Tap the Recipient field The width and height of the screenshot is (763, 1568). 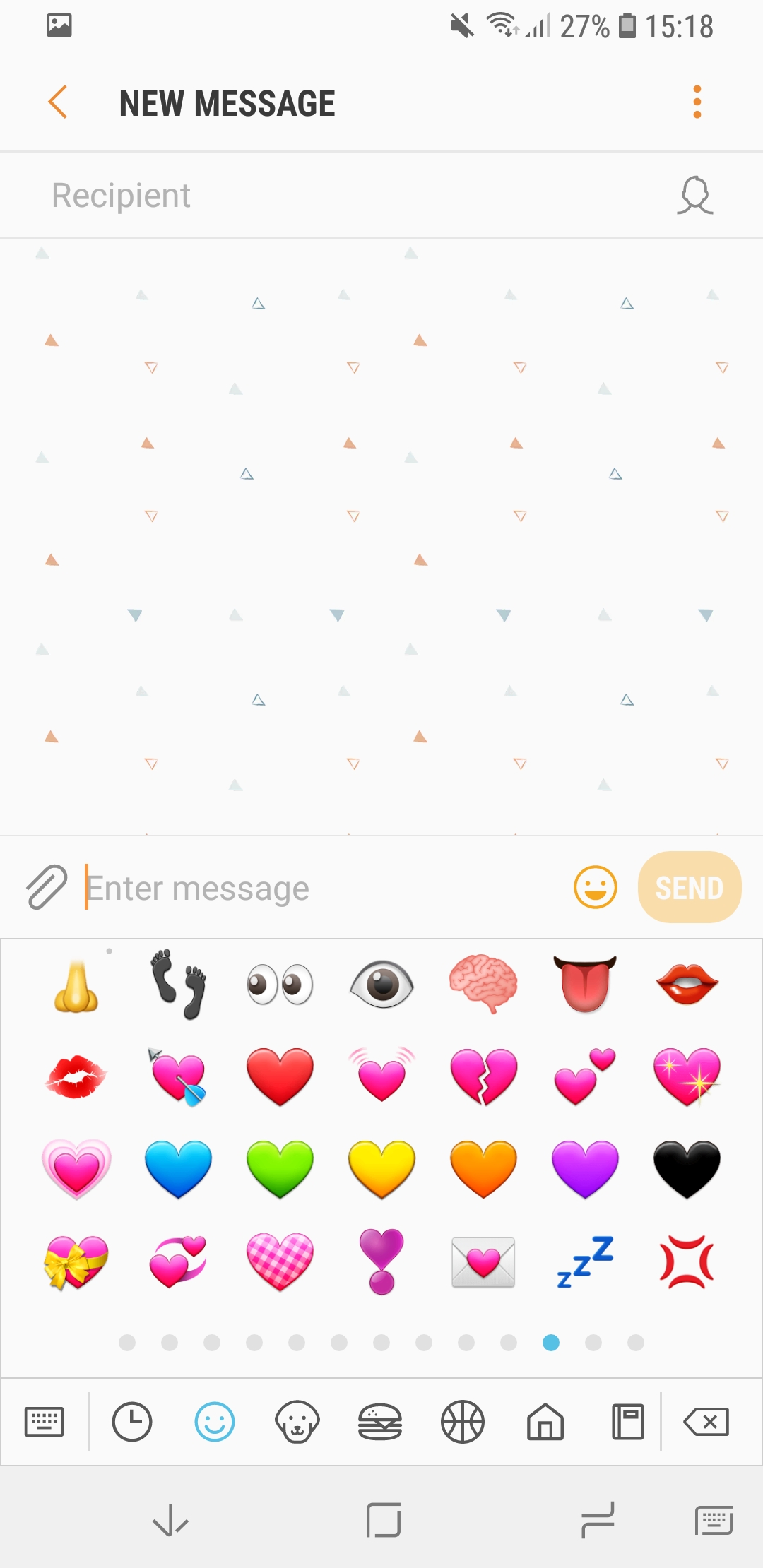(339, 196)
